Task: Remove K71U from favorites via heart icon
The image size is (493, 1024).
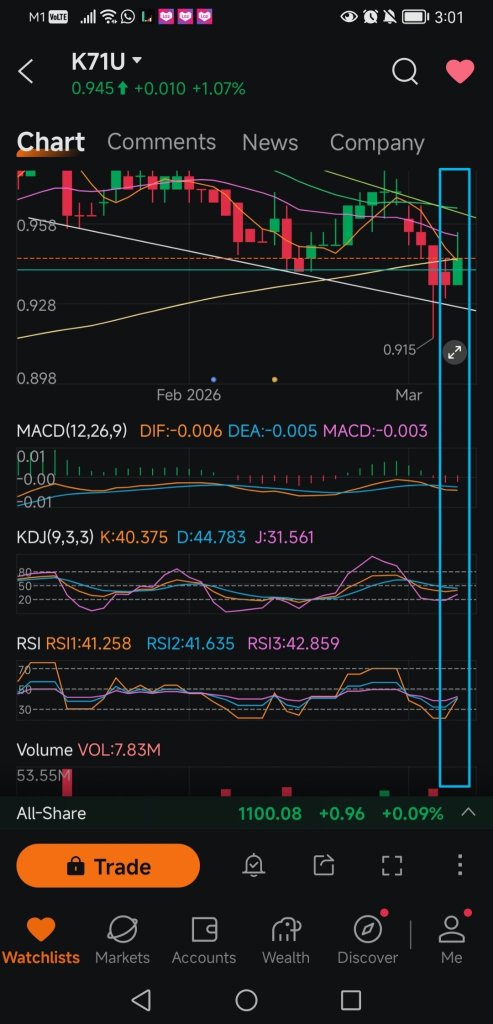Action: (x=460, y=71)
